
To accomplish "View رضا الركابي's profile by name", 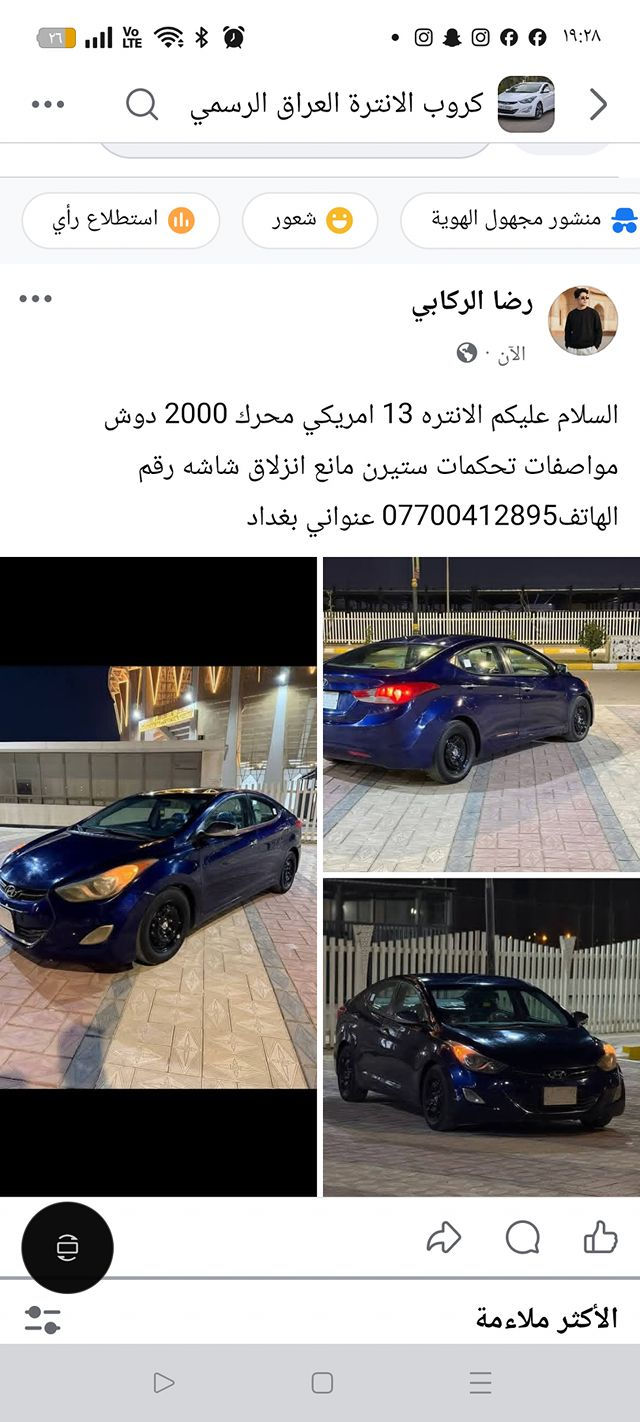I will (472, 304).
